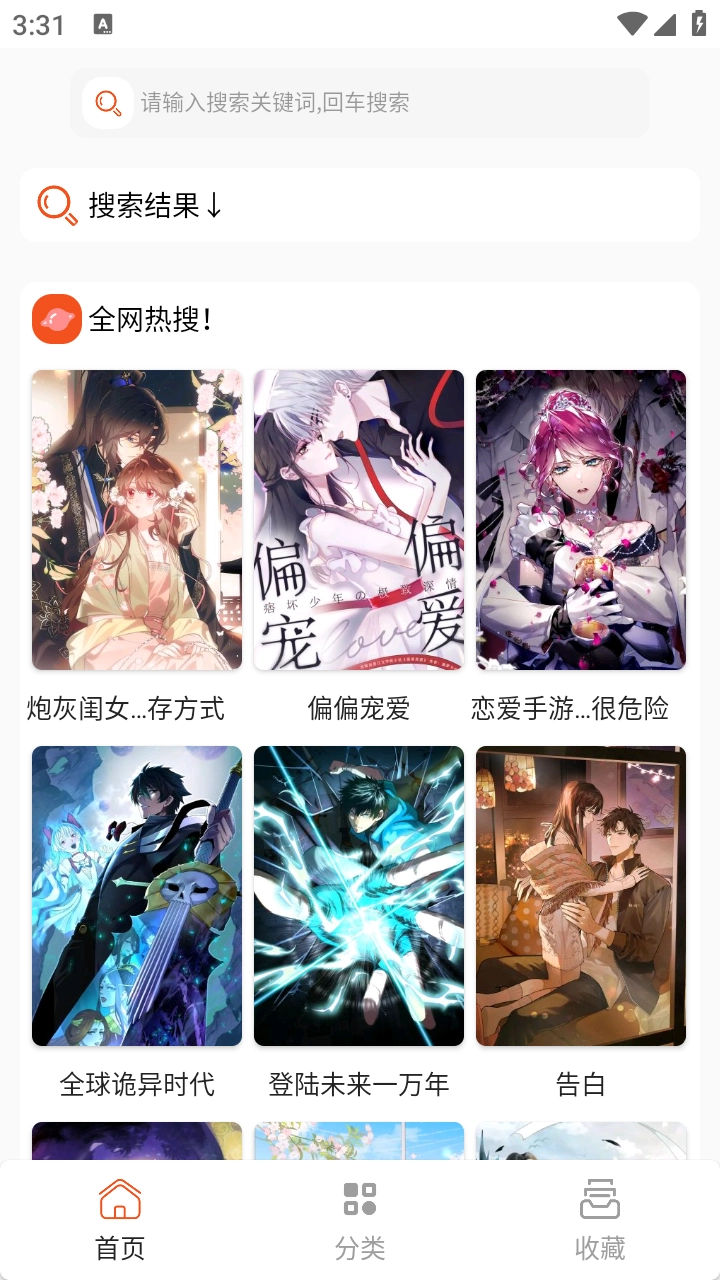This screenshot has width=720, height=1280.
Task: Select the 首页 home icon in bottom navigation
Action: (119, 1199)
